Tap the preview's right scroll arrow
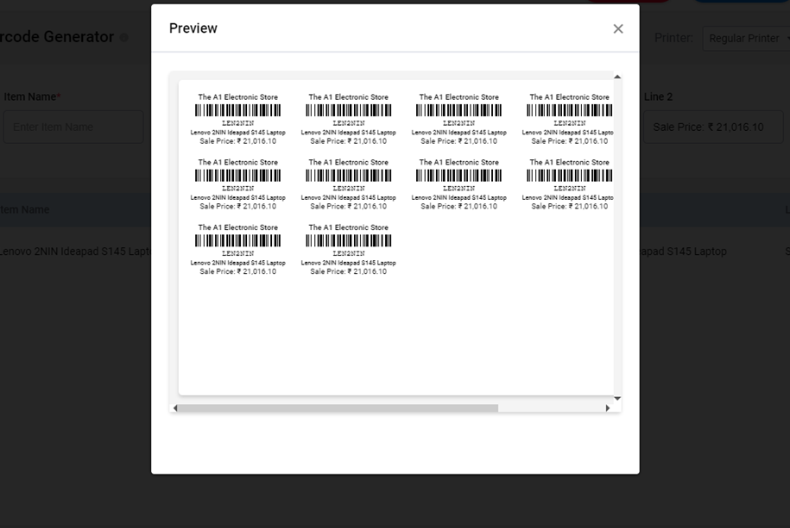 (x=607, y=408)
